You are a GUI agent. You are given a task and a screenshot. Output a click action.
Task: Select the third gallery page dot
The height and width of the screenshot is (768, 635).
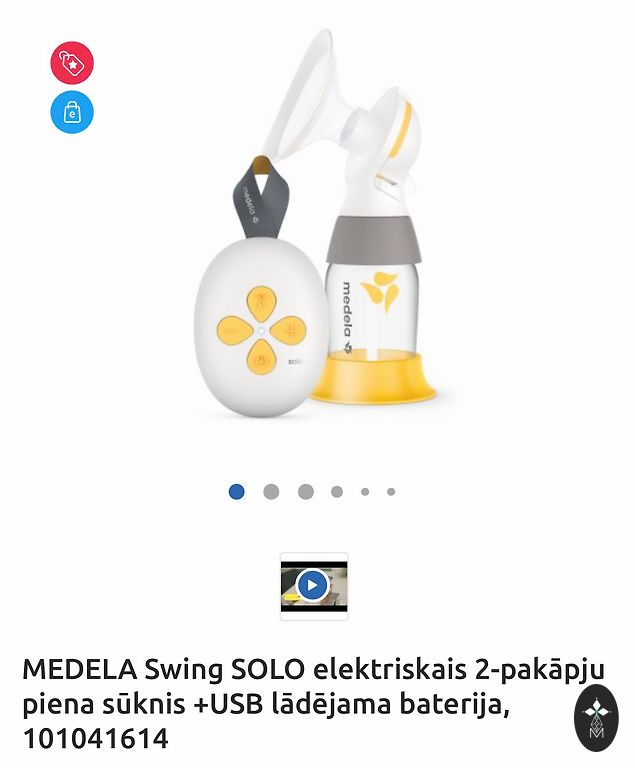tap(305, 491)
